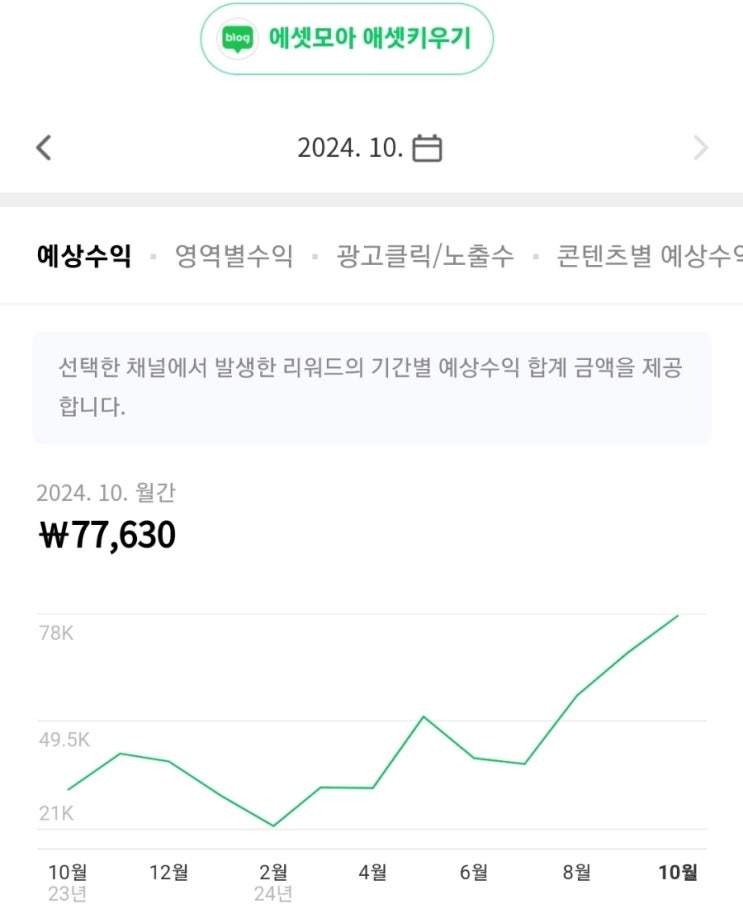Image resolution: width=743 pixels, height=913 pixels.
Task: Go to the next month
Action: [x=700, y=148]
